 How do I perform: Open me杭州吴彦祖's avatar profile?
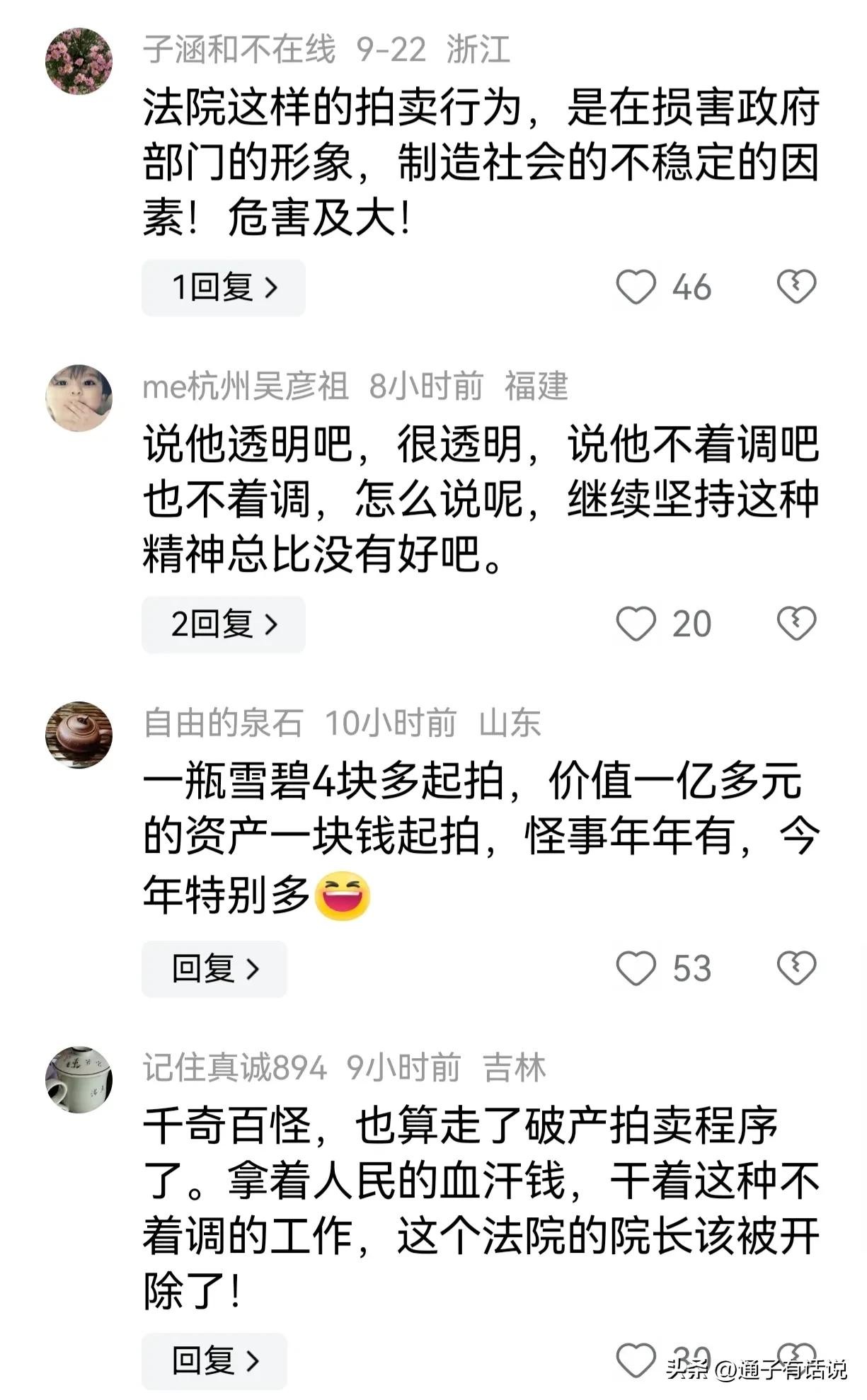(x=79, y=398)
